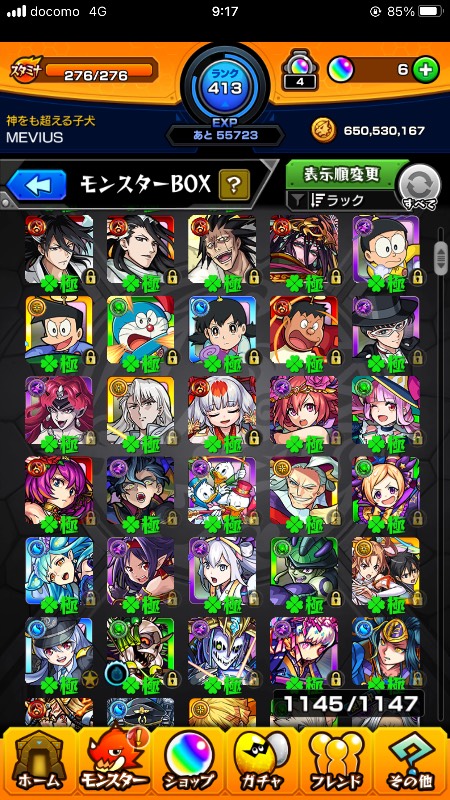
Task: Go back with the blue arrow button
Action: [x=36, y=185]
